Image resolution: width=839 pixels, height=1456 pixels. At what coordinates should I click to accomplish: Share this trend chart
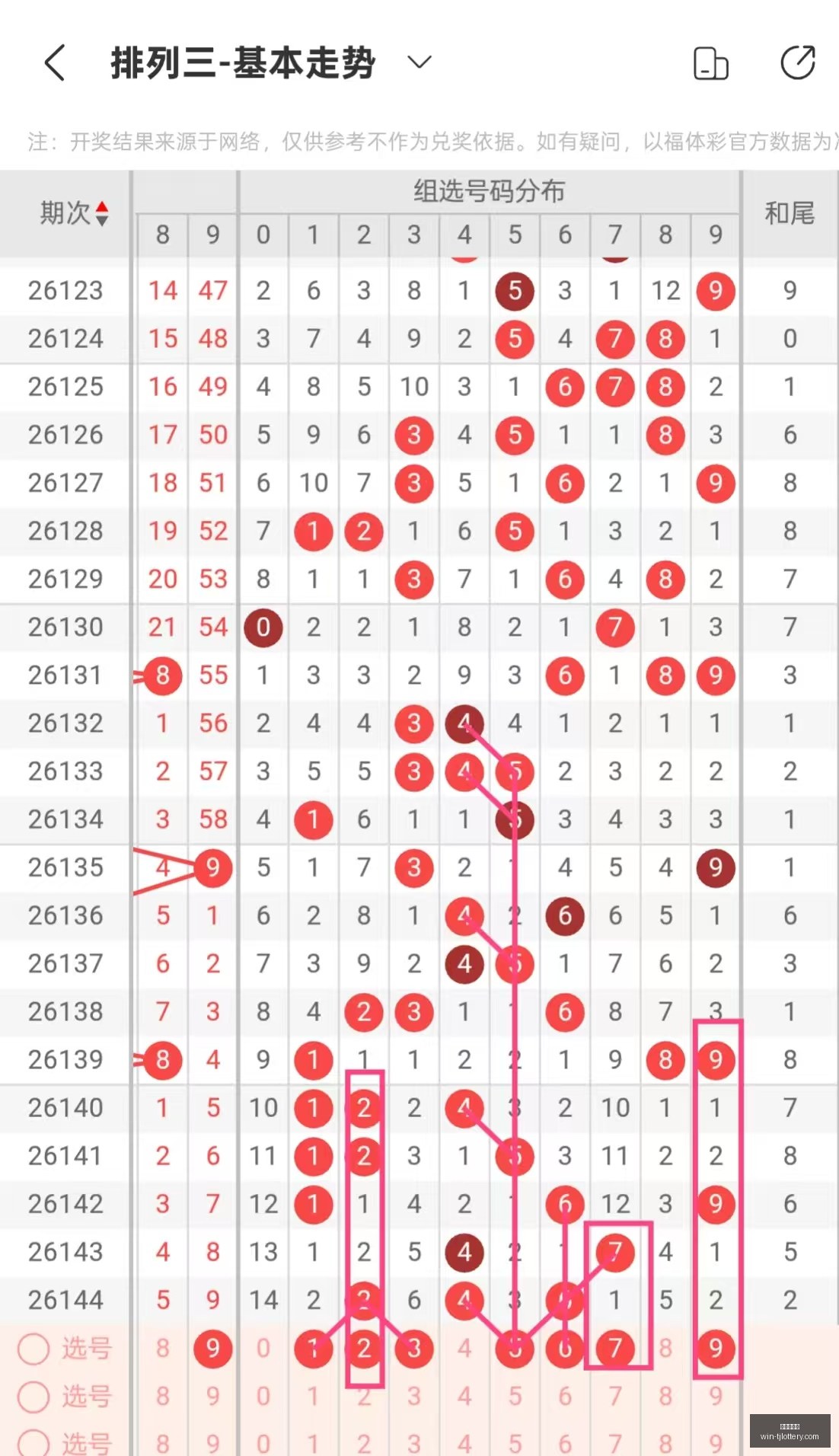click(798, 62)
